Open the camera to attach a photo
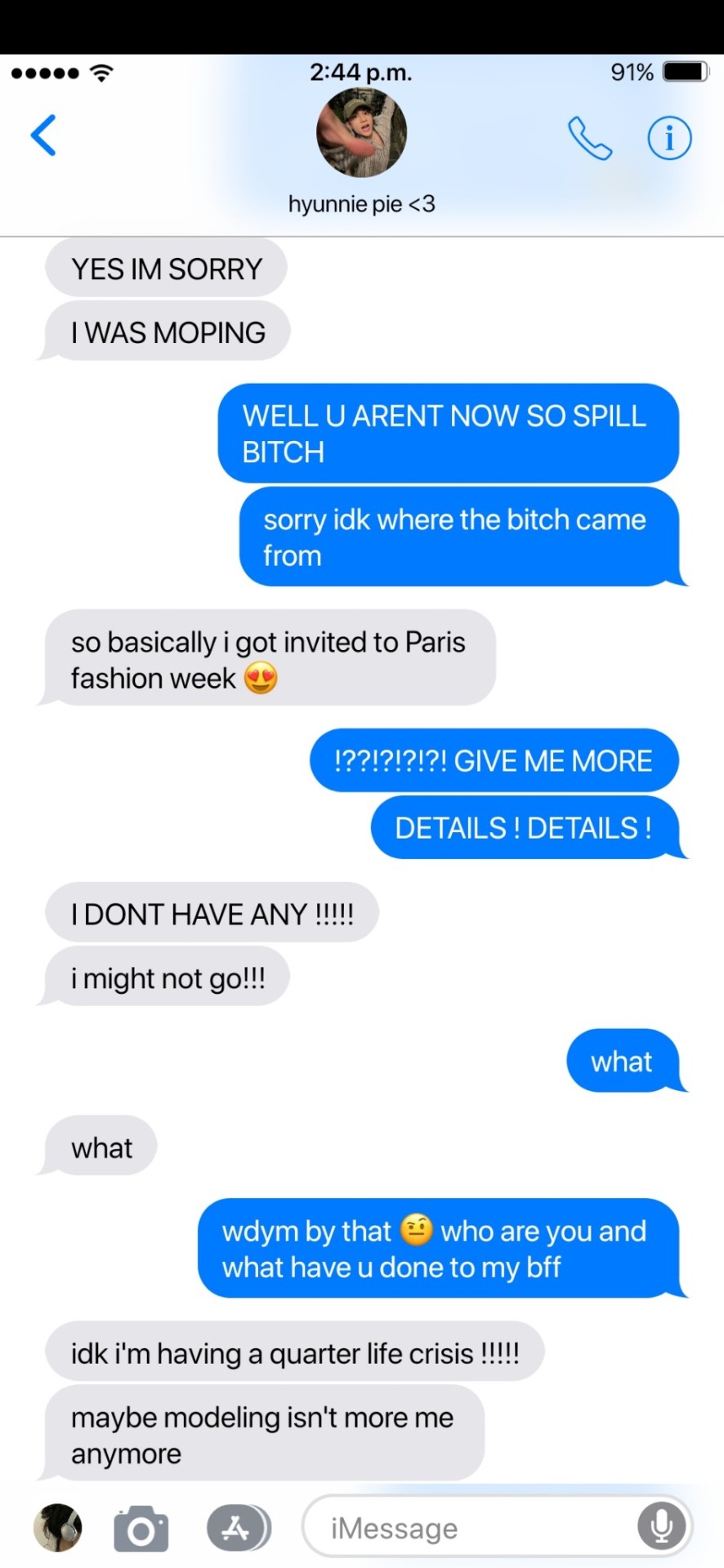Image resolution: width=724 pixels, height=1568 pixels. [141, 1529]
